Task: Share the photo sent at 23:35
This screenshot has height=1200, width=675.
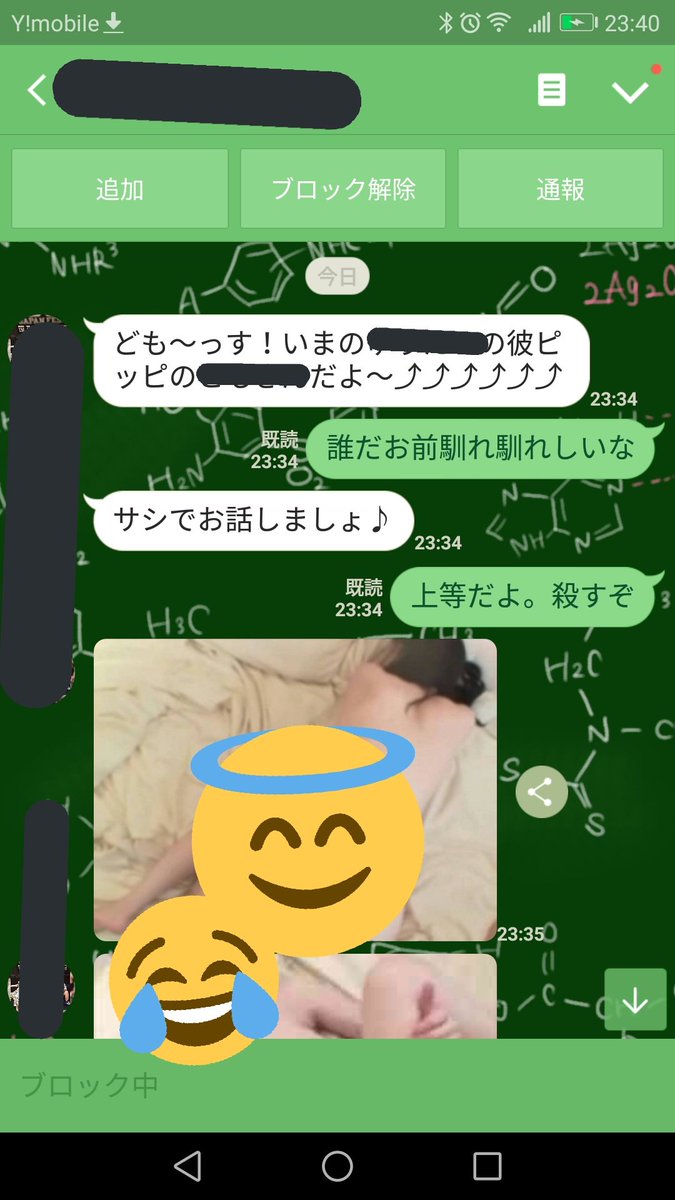Action: click(x=541, y=793)
